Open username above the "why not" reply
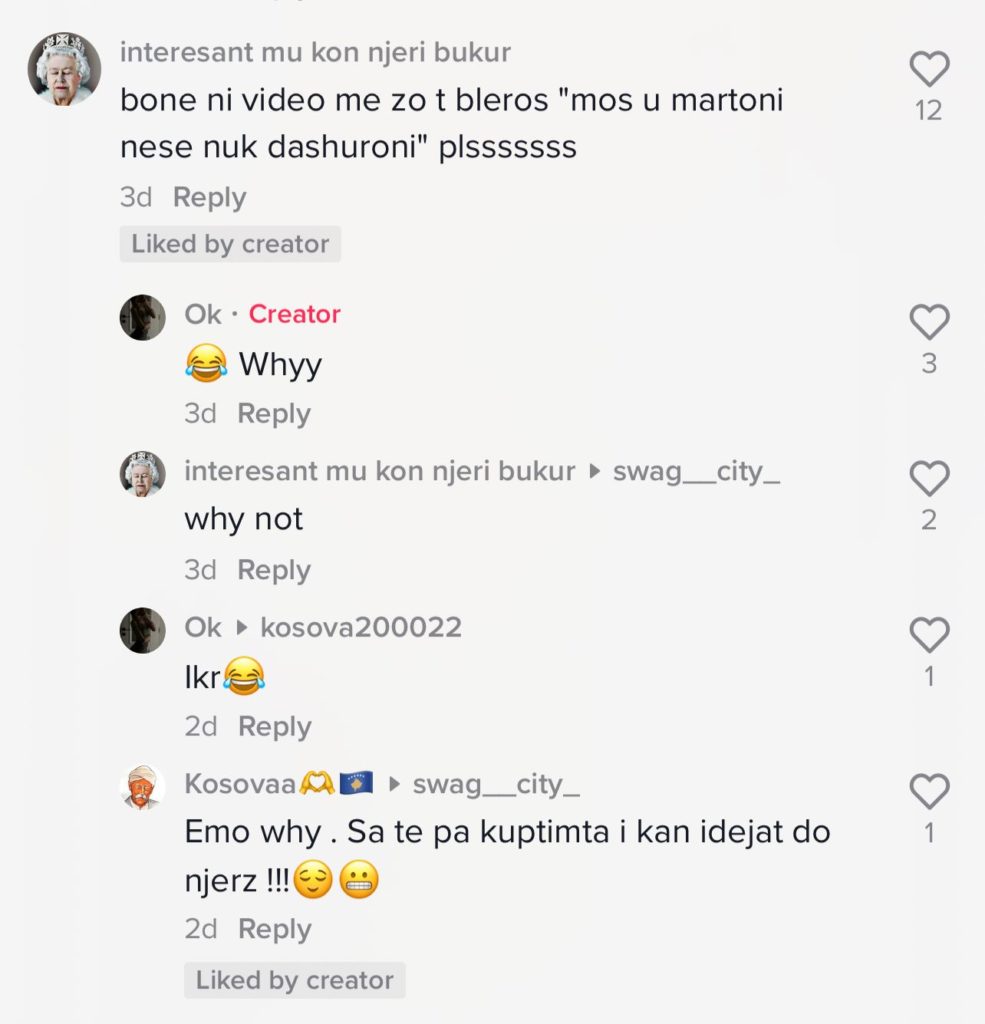This screenshot has height=1024, width=985. coord(379,471)
